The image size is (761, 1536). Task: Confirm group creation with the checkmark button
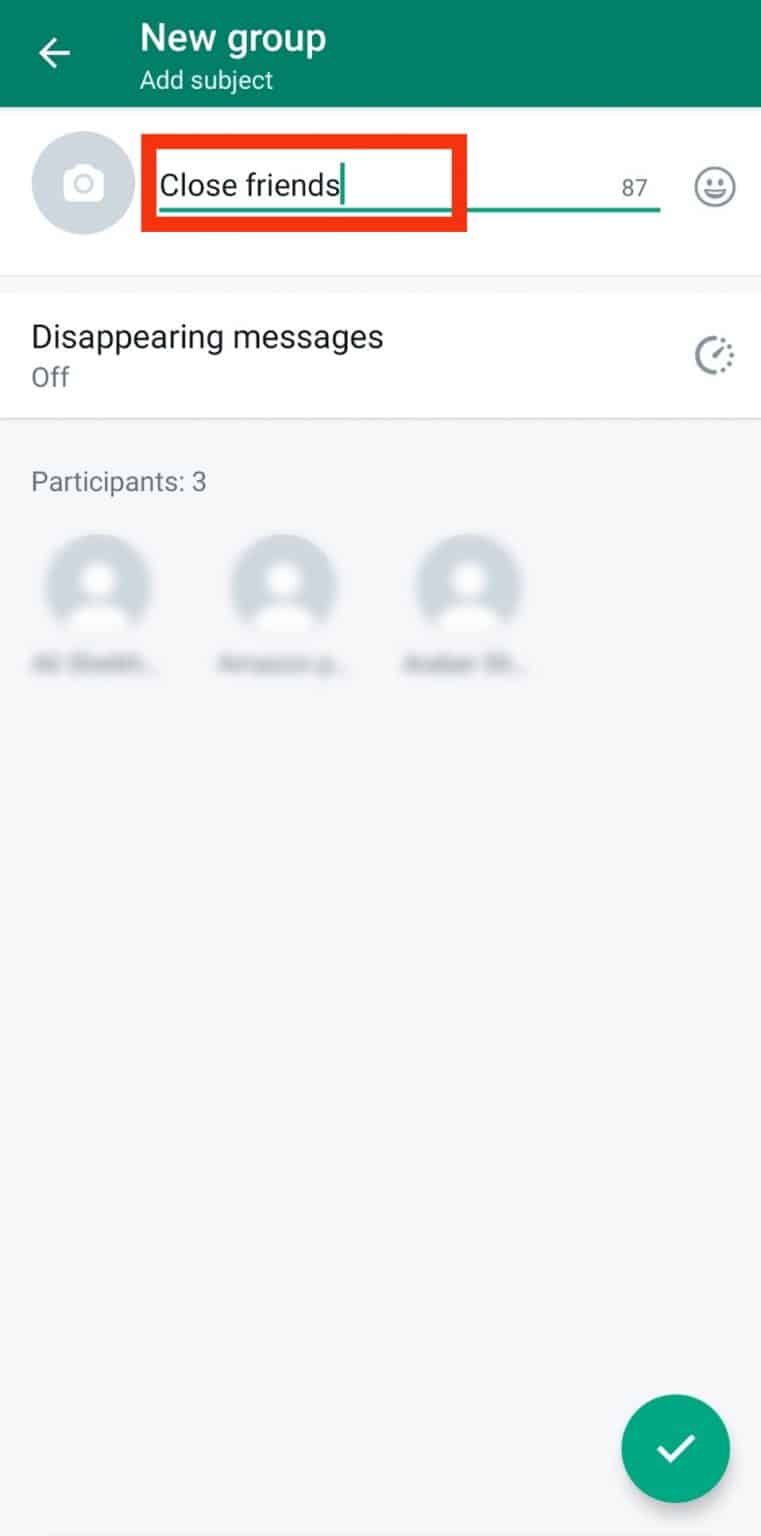click(x=675, y=1447)
